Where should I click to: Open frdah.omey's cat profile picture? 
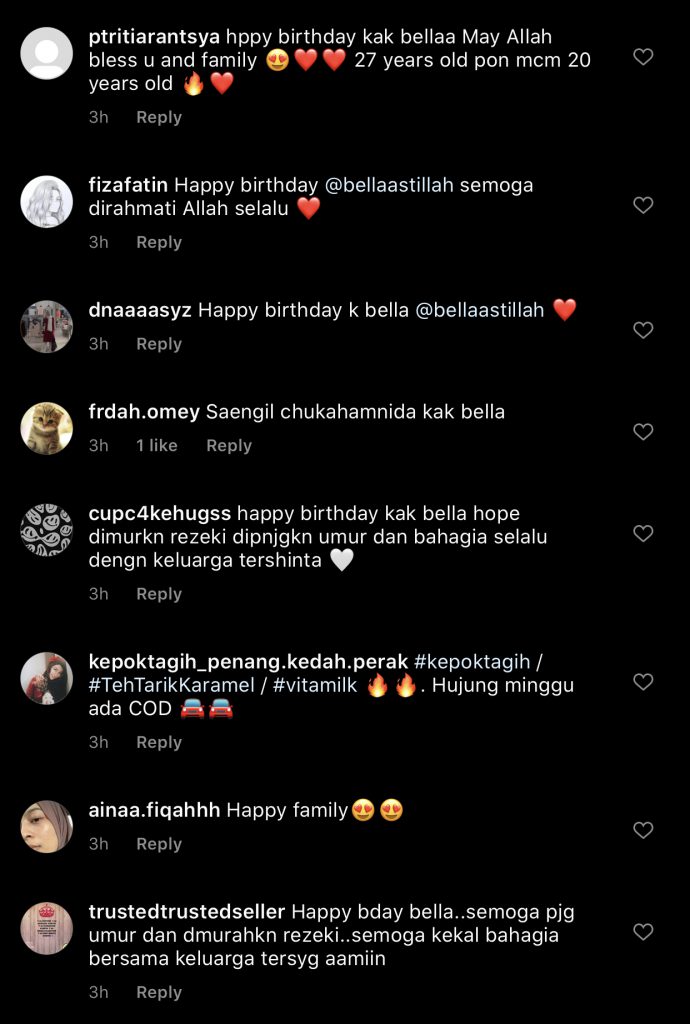point(47,428)
